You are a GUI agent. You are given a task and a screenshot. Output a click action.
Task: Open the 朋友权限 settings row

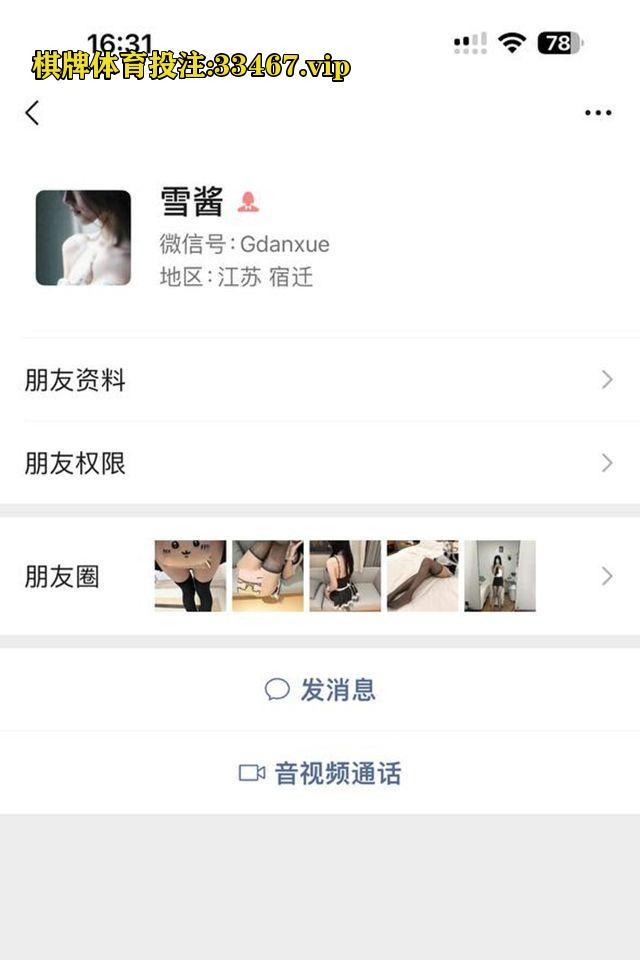(320, 463)
